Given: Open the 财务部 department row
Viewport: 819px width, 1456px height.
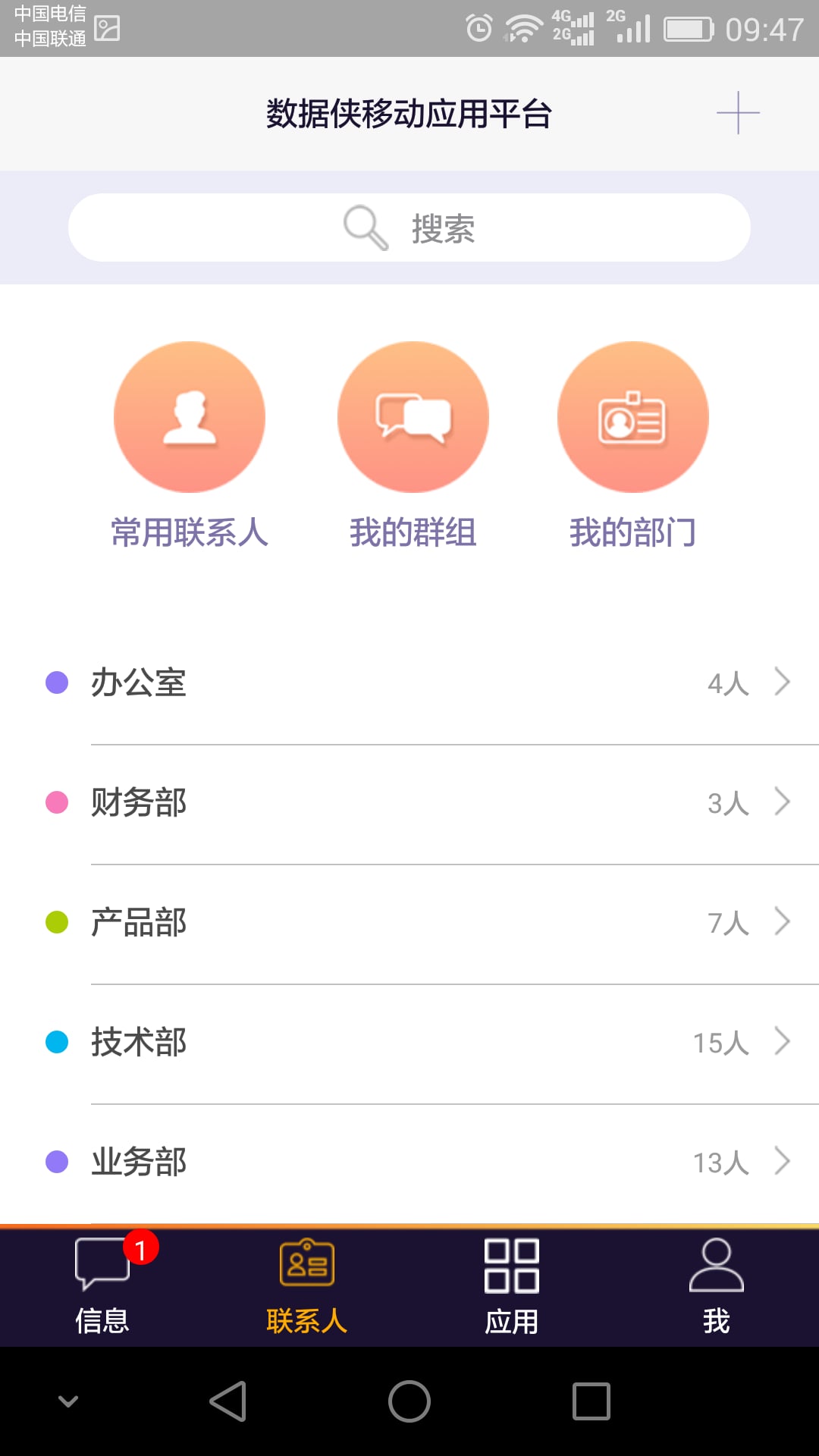Looking at the screenshot, I should (409, 803).
